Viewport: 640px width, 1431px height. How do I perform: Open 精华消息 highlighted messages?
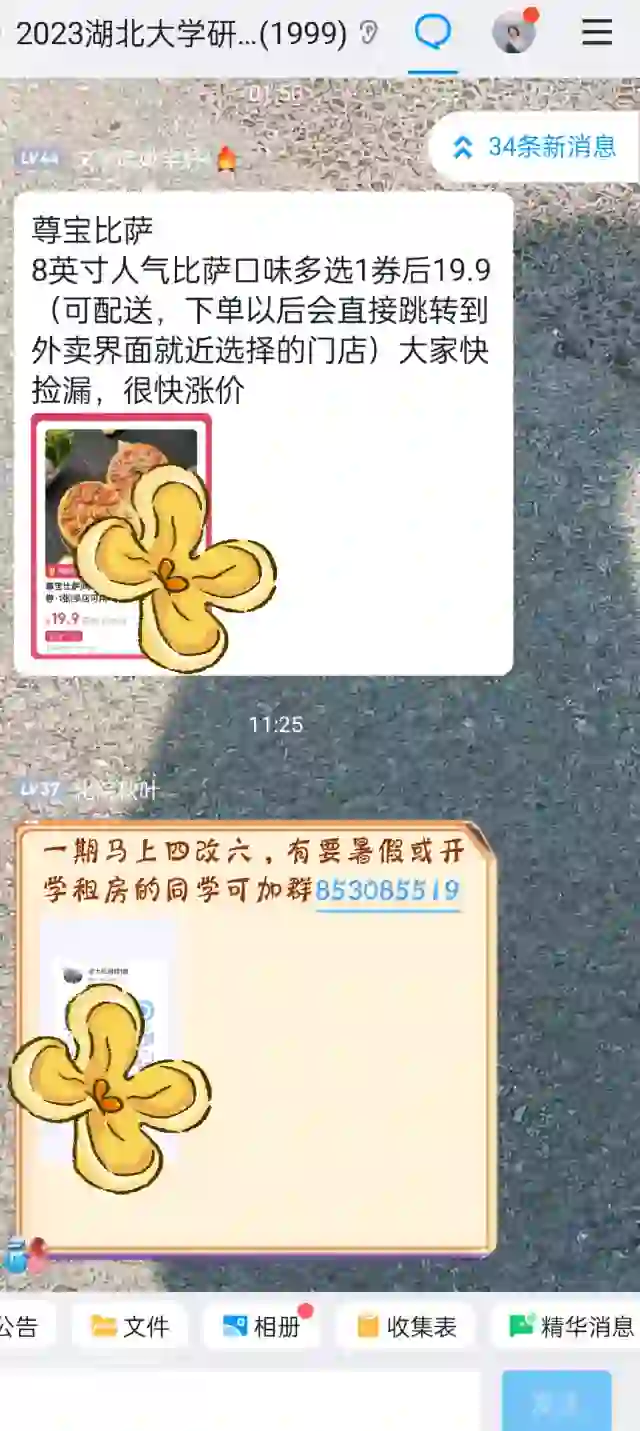pyautogui.click(x=570, y=1326)
